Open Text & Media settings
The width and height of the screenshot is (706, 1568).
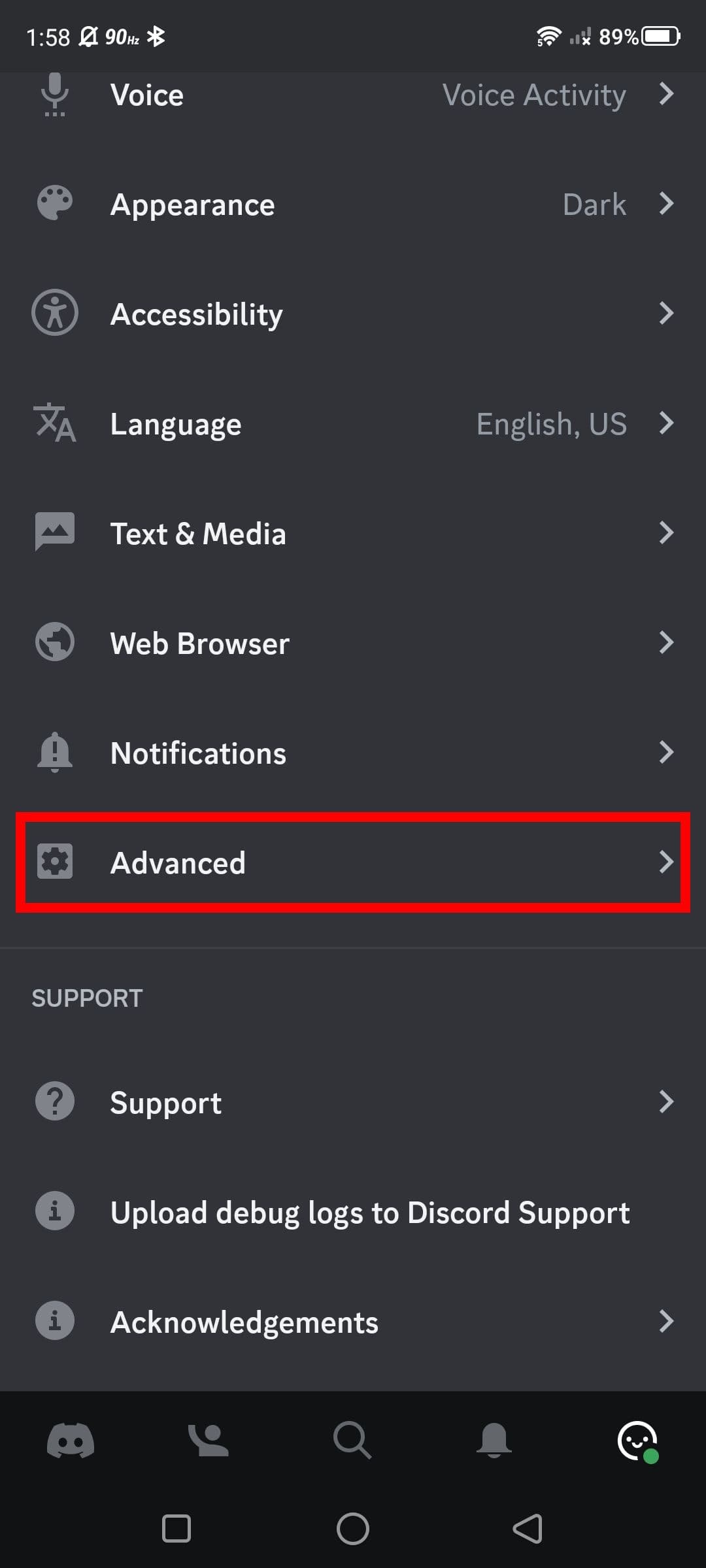pyautogui.click(x=353, y=534)
